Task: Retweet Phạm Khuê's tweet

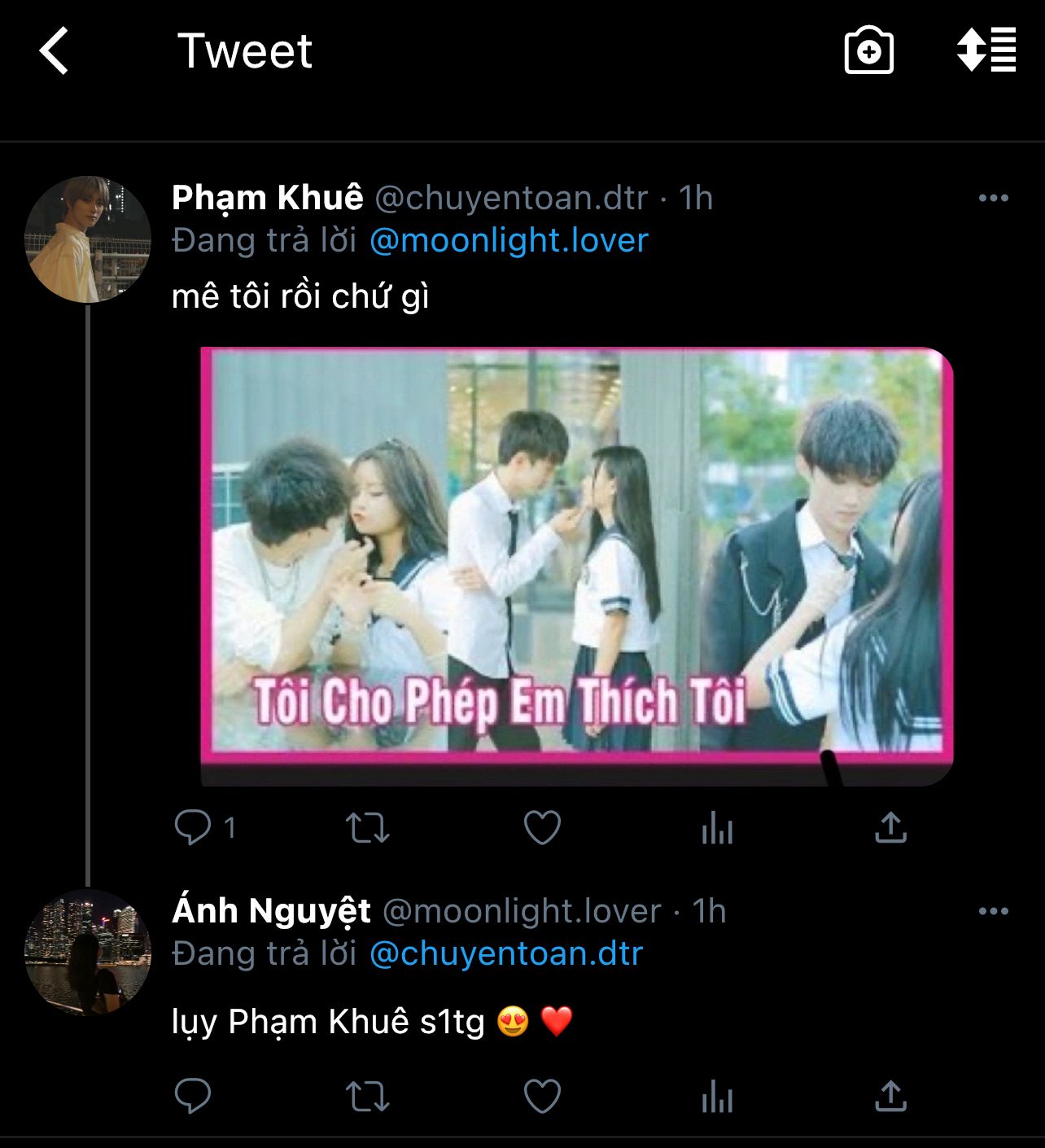Action: click(x=368, y=828)
